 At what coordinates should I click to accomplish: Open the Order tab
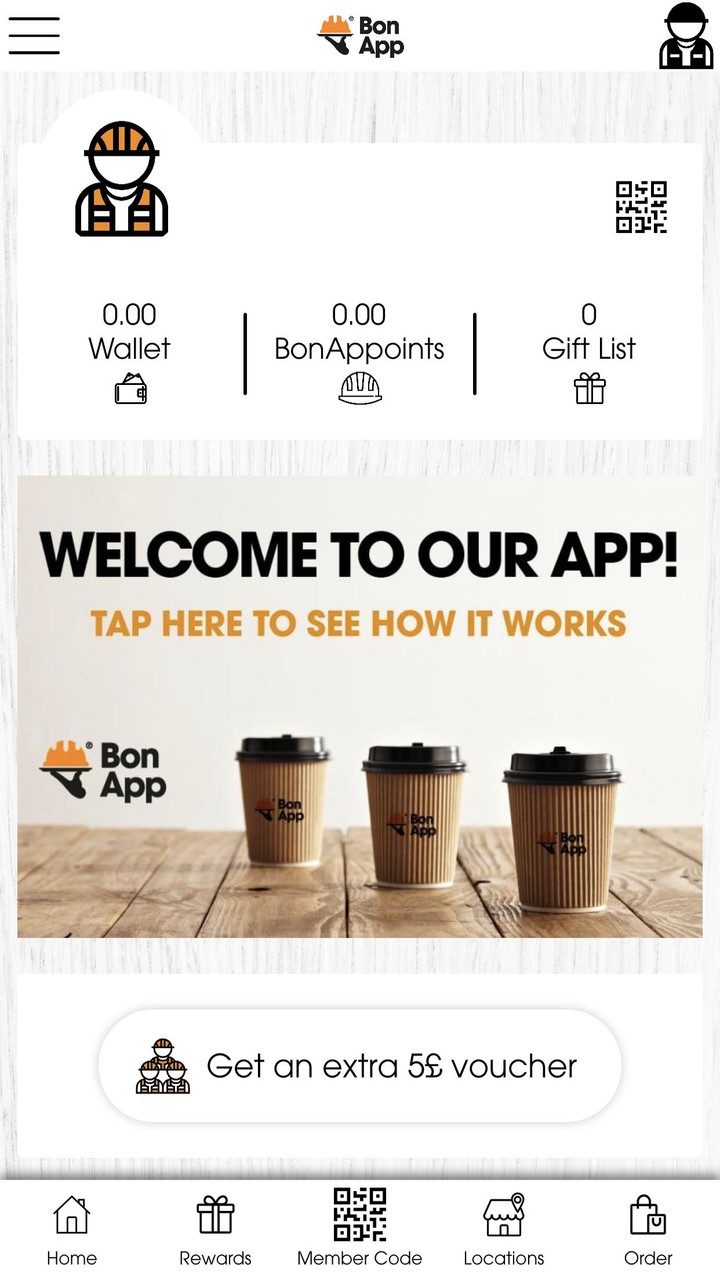pos(648,1230)
